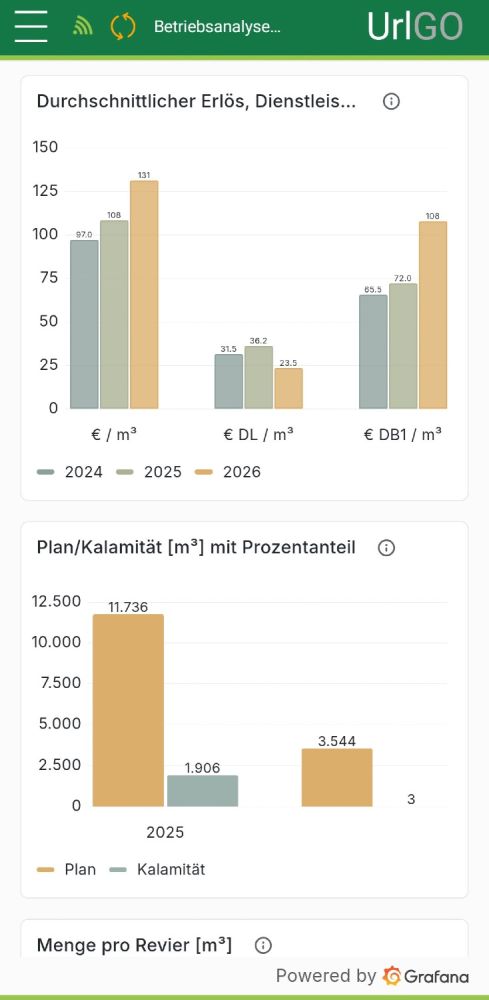The width and height of the screenshot is (489, 1000).
Task: View info for Menge pro Revier
Action: pyautogui.click(x=263, y=945)
